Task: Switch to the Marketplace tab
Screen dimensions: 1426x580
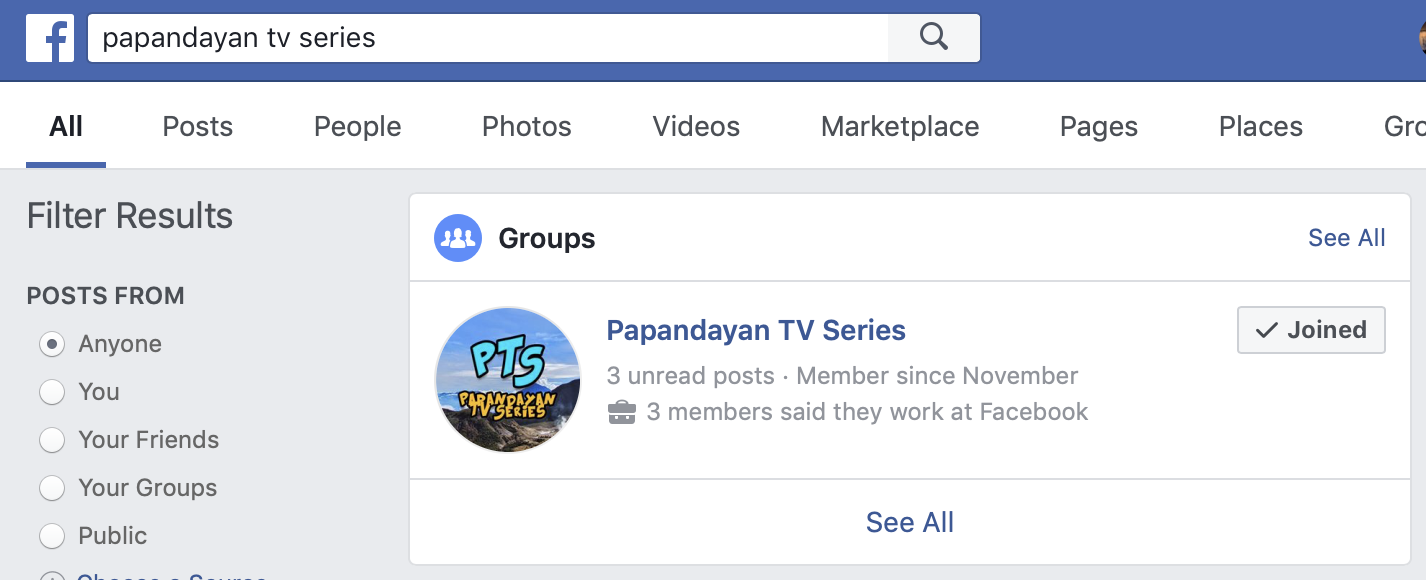Action: pos(899,127)
